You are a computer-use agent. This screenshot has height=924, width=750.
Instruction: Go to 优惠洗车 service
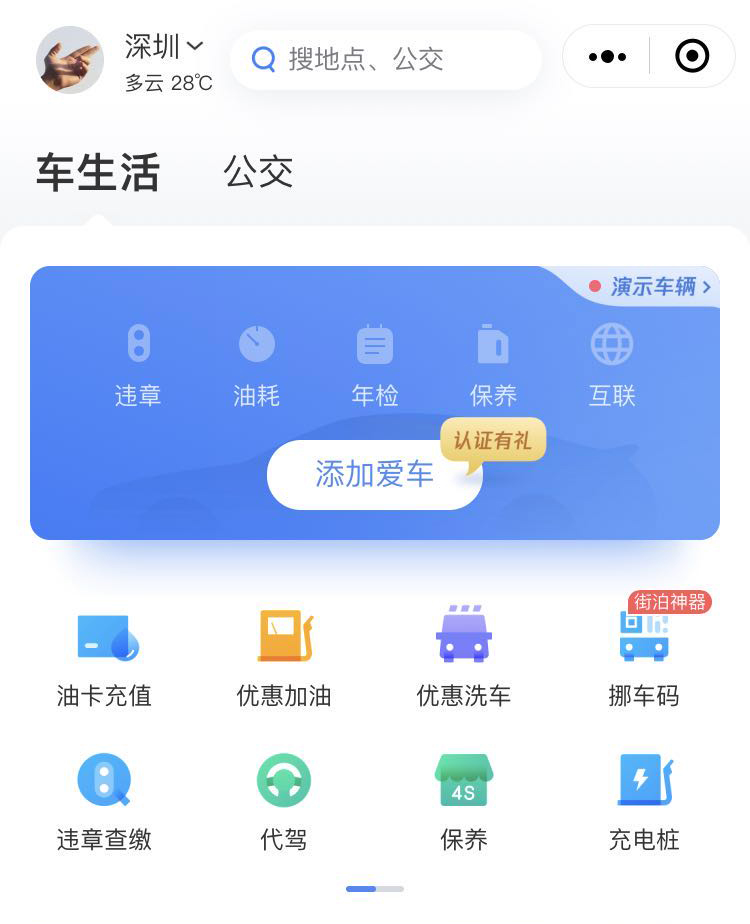[464, 656]
